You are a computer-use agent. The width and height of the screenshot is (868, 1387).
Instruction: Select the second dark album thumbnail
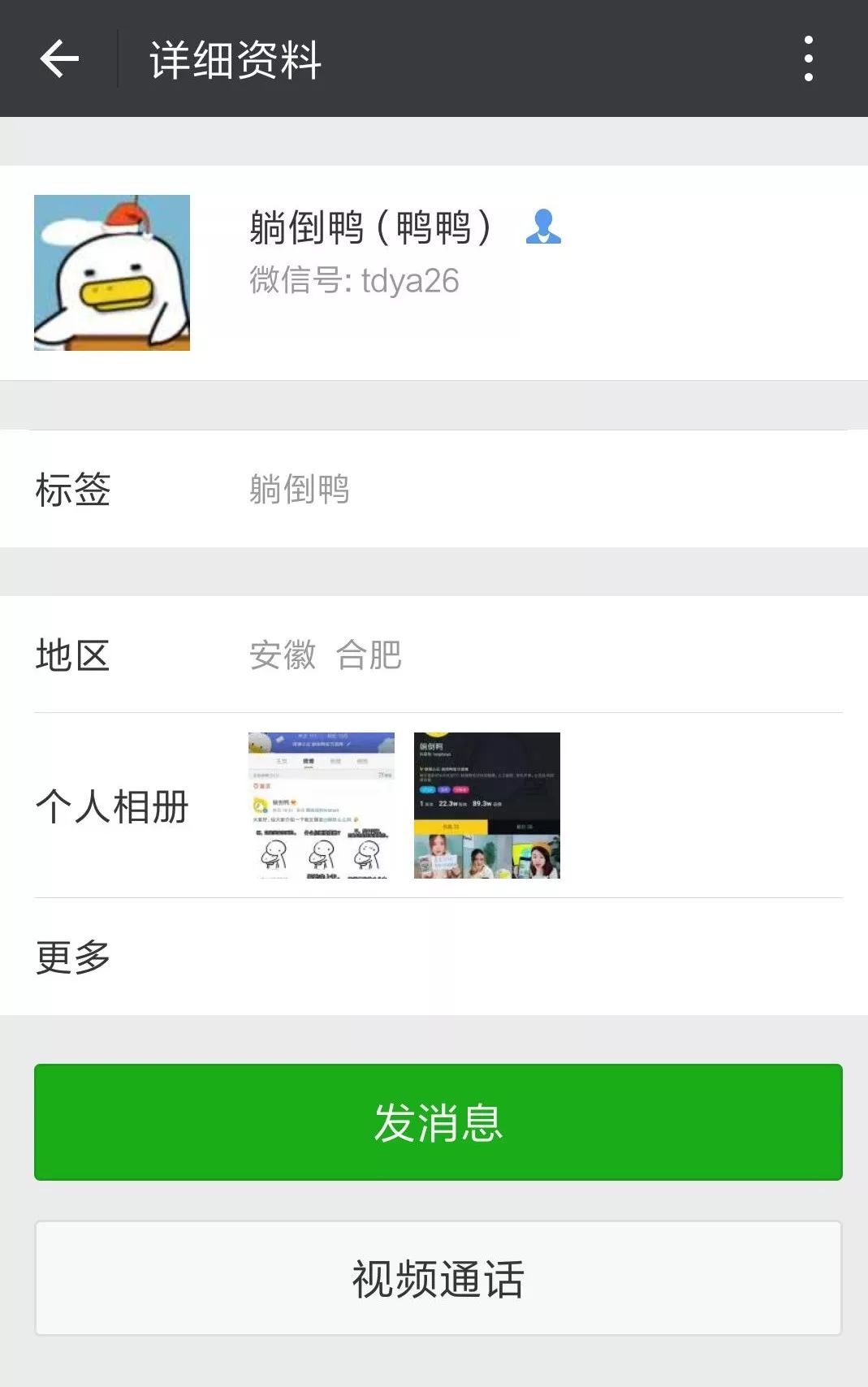[487, 806]
